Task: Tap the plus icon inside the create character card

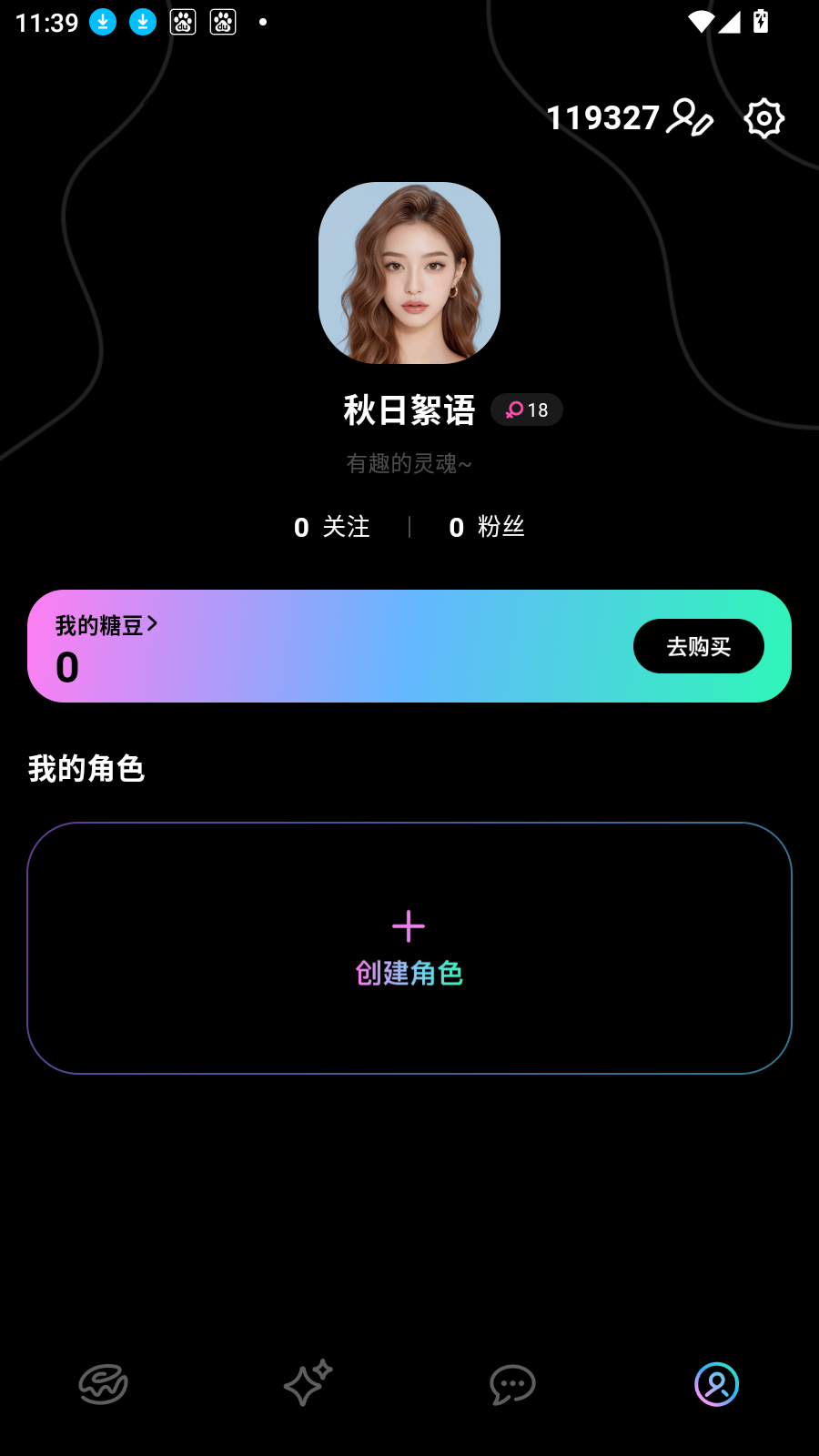Action: [x=409, y=926]
